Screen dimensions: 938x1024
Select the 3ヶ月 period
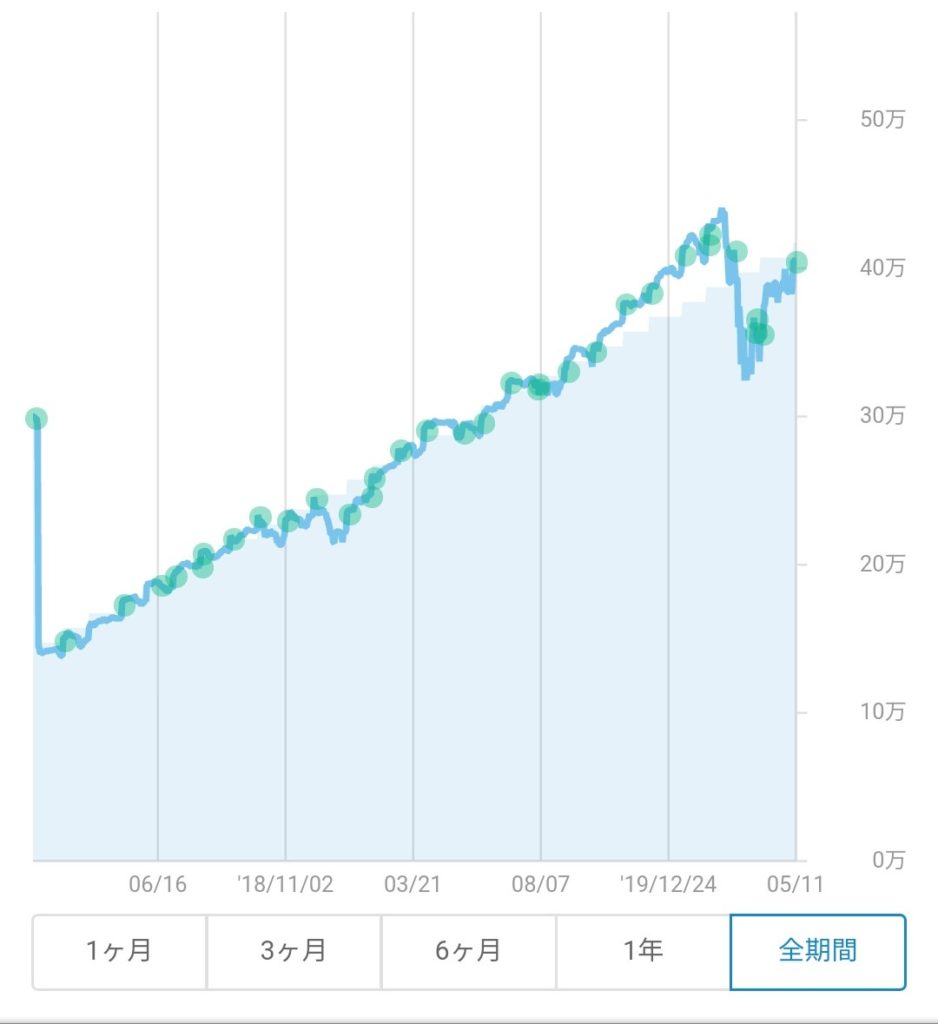[x=294, y=951]
